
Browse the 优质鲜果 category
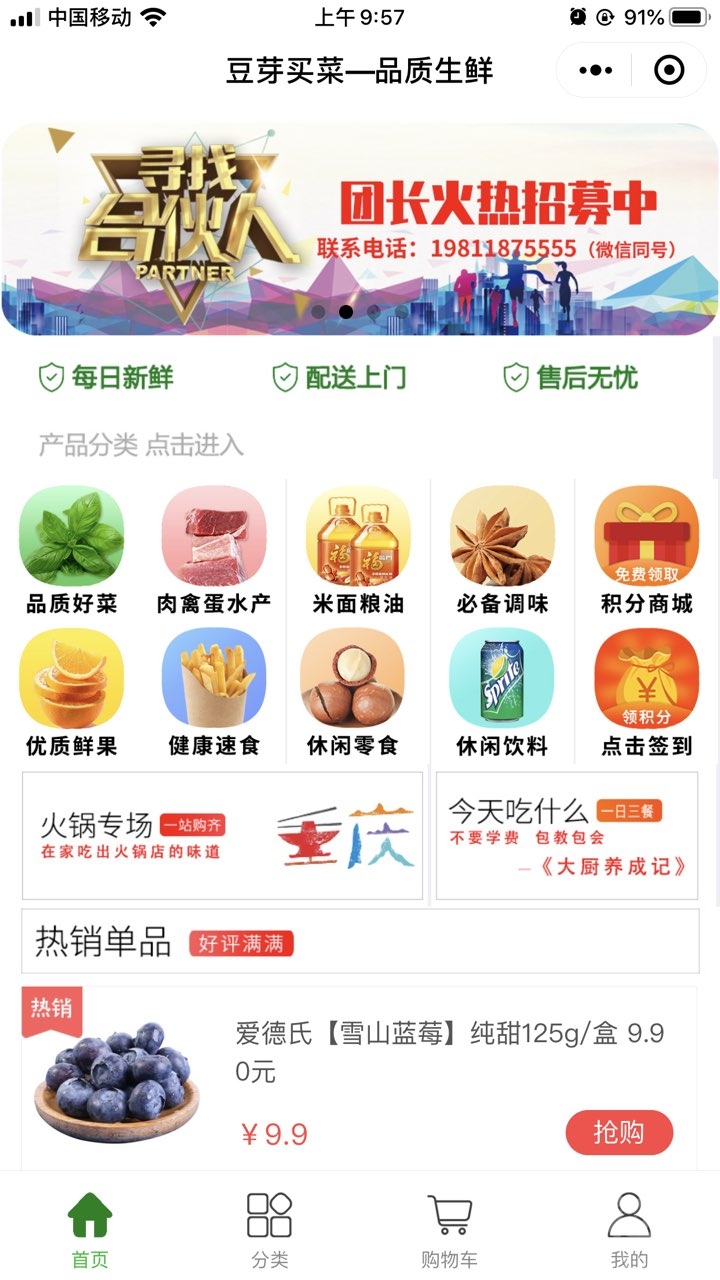coord(72,691)
